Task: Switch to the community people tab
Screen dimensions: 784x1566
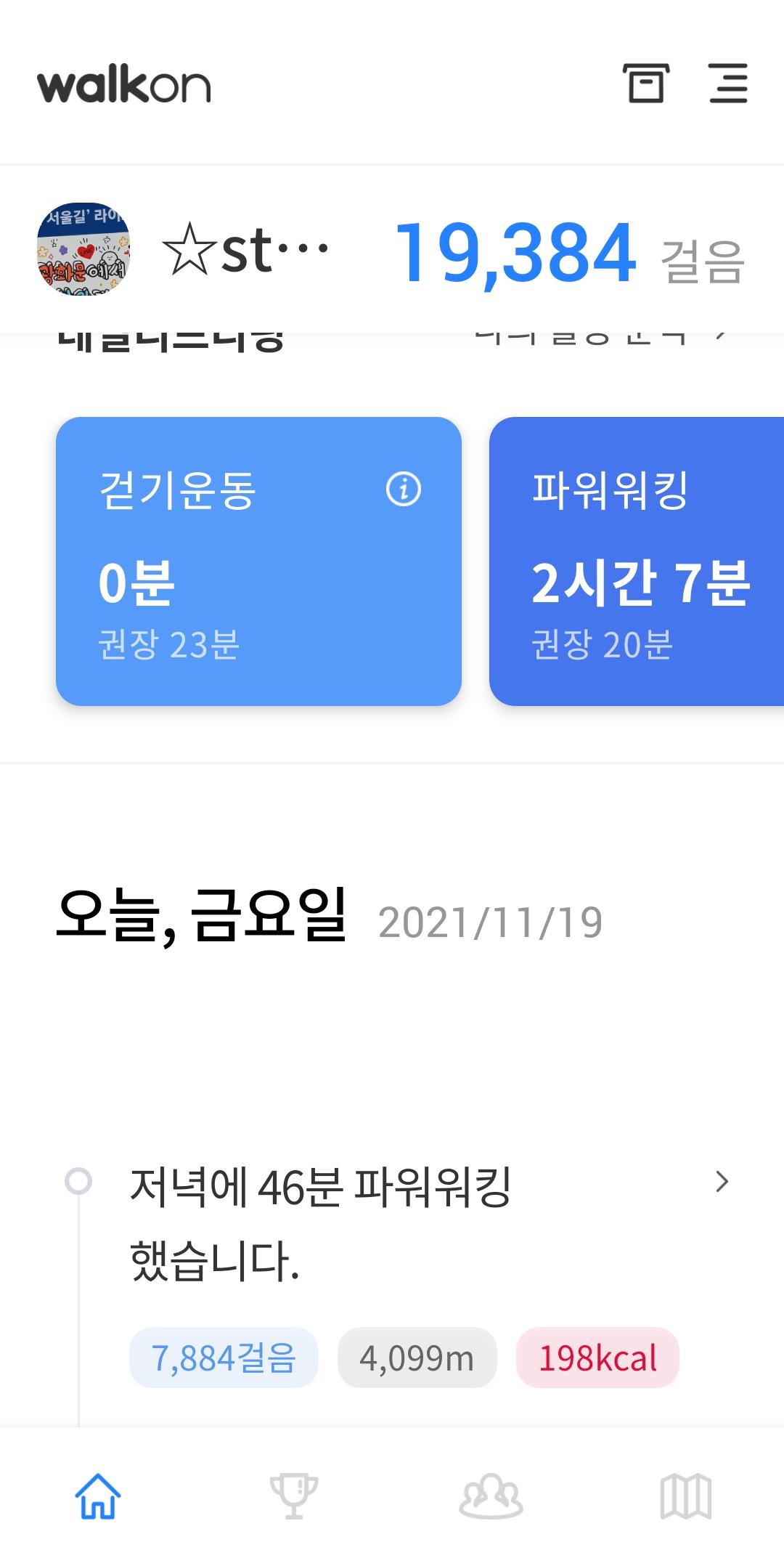Action: tap(491, 1496)
